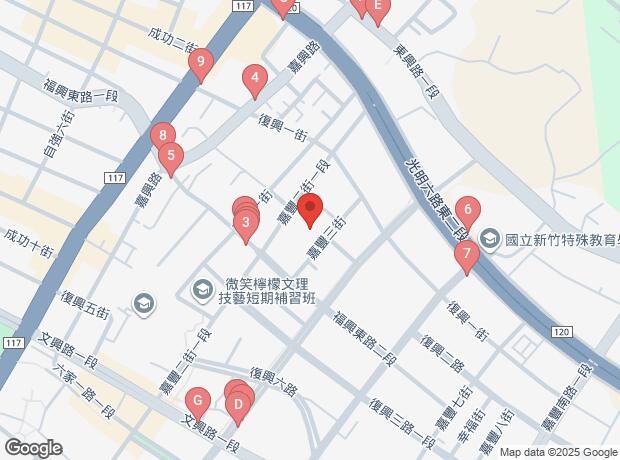Select the unlabeled red center pin
This screenshot has height=460, width=620.
310,212
